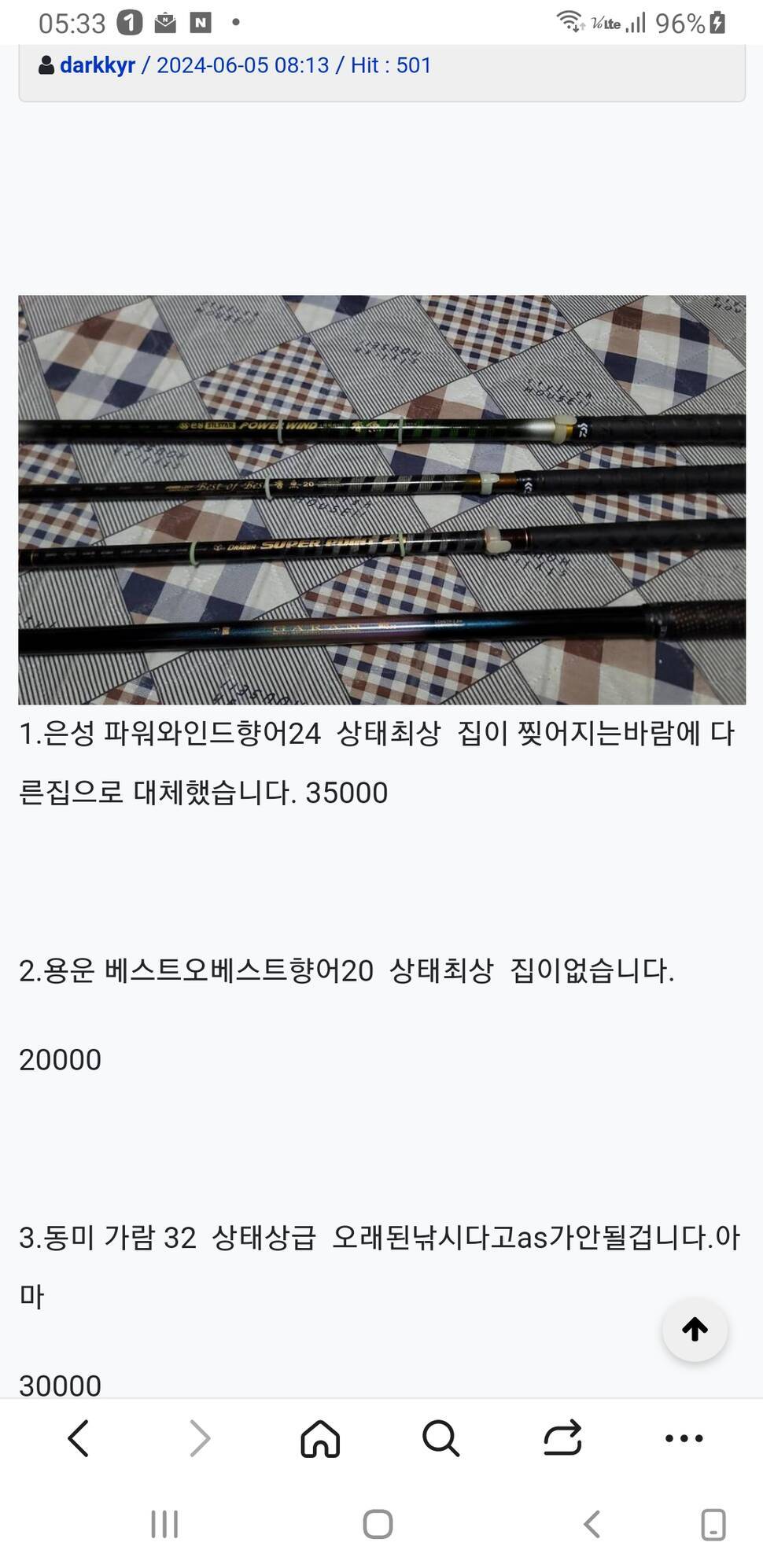Tap the share/refresh loop icon
The height and width of the screenshot is (1568, 763).
point(562,1438)
